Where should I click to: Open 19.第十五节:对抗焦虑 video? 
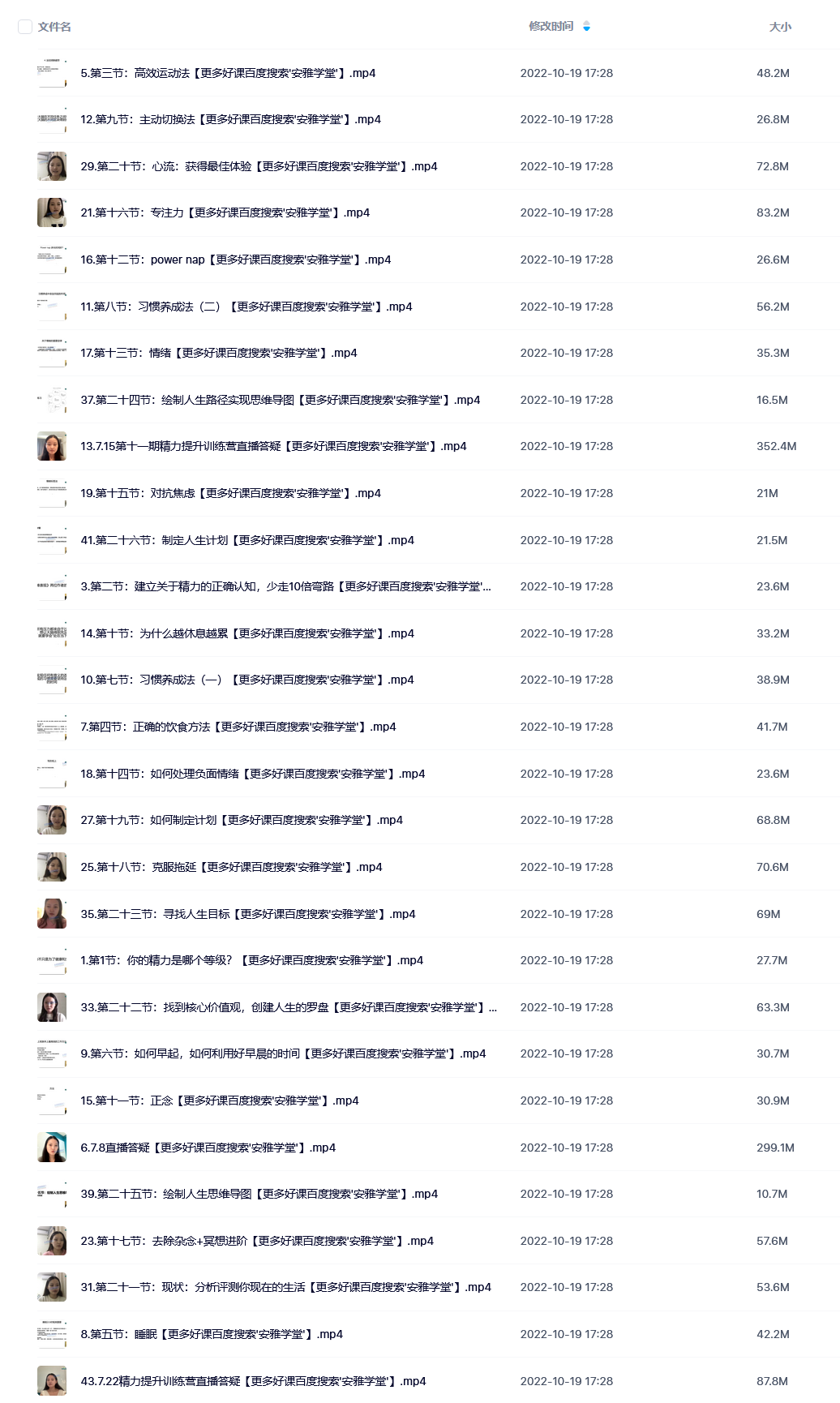pyautogui.click(x=230, y=493)
